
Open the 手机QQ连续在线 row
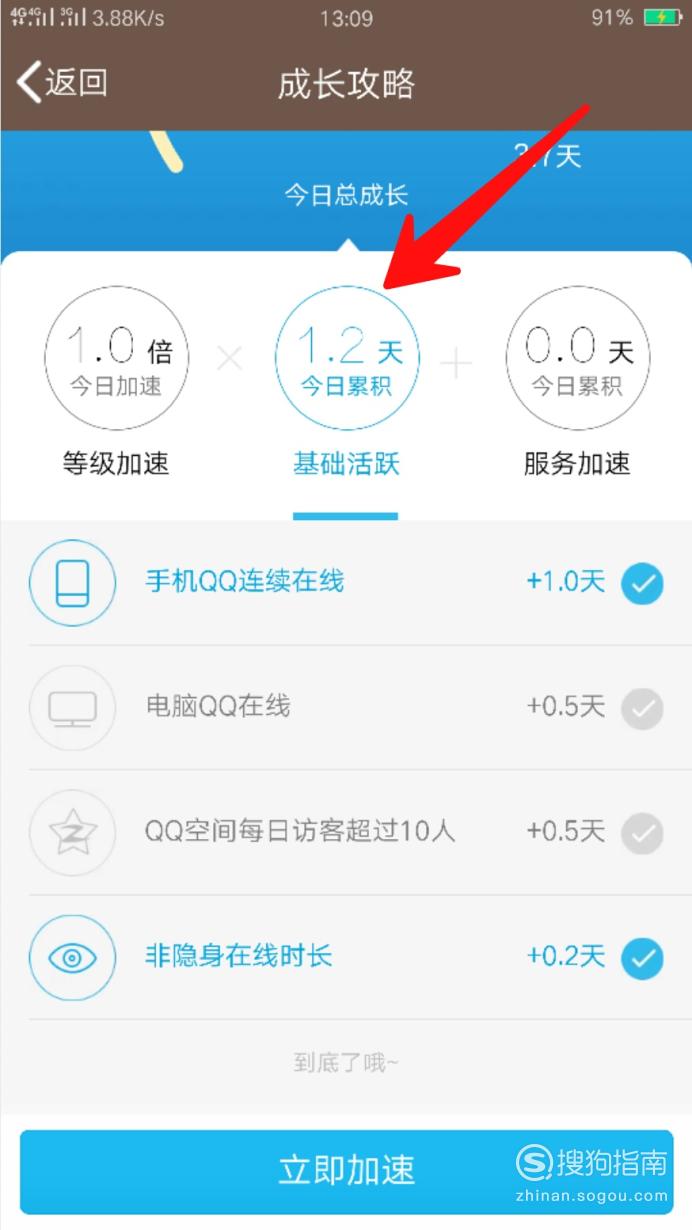pyautogui.click(x=346, y=582)
